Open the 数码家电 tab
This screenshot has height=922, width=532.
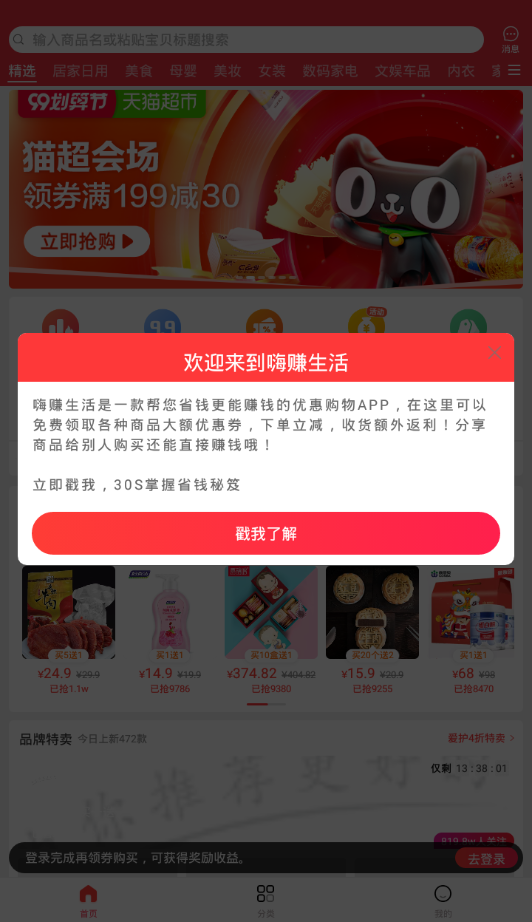point(330,71)
